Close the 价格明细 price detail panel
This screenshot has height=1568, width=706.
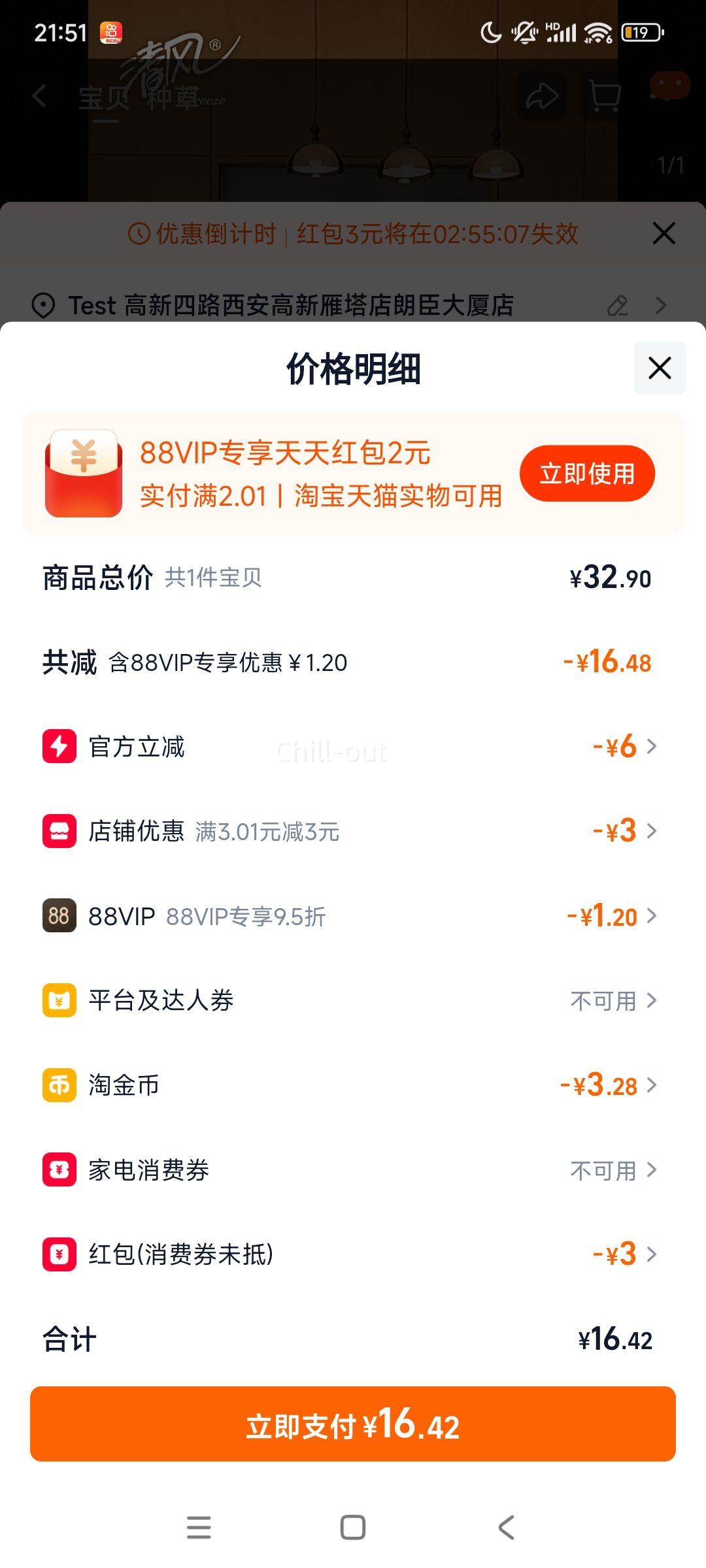tap(658, 368)
